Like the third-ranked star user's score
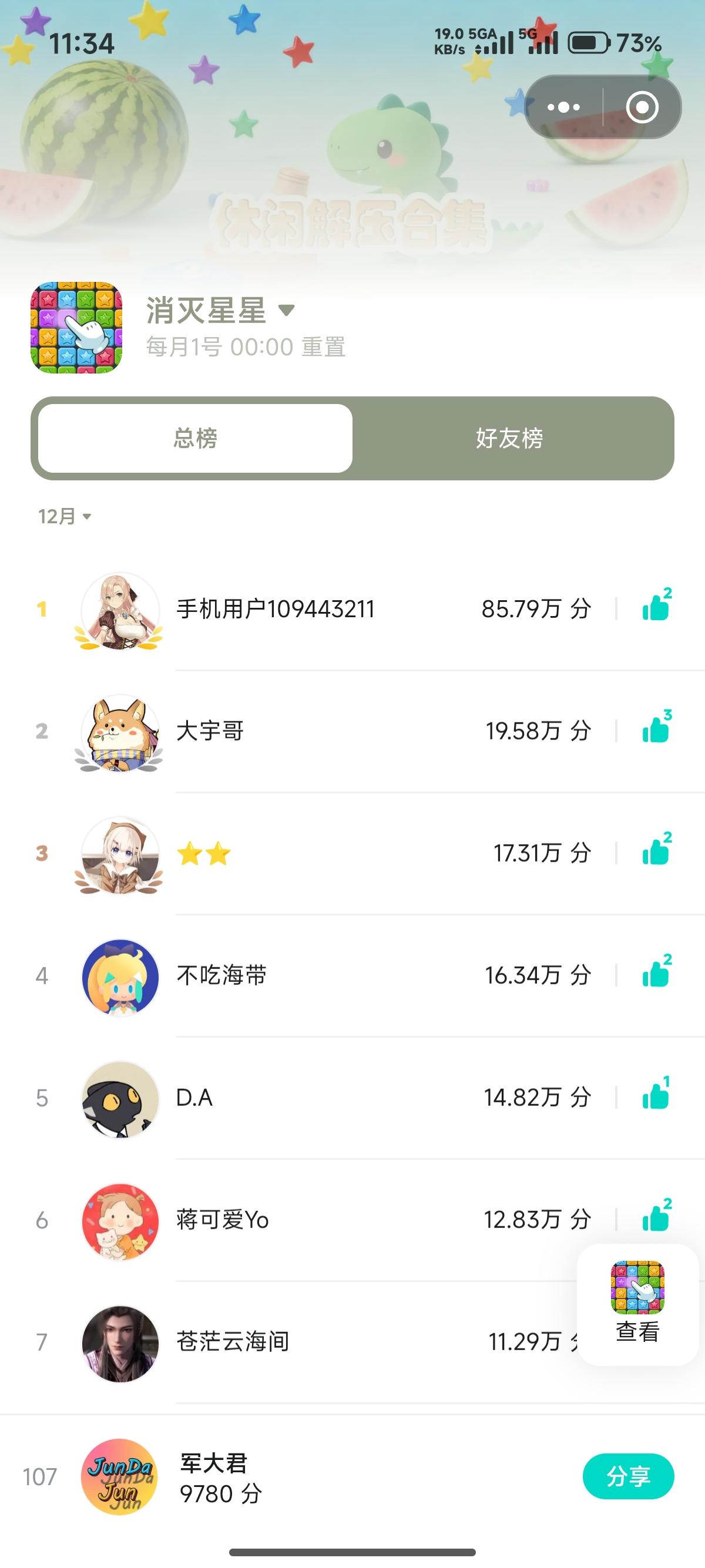Image resolution: width=705 pixels, height=1568 pixels. tap(656, 852)
